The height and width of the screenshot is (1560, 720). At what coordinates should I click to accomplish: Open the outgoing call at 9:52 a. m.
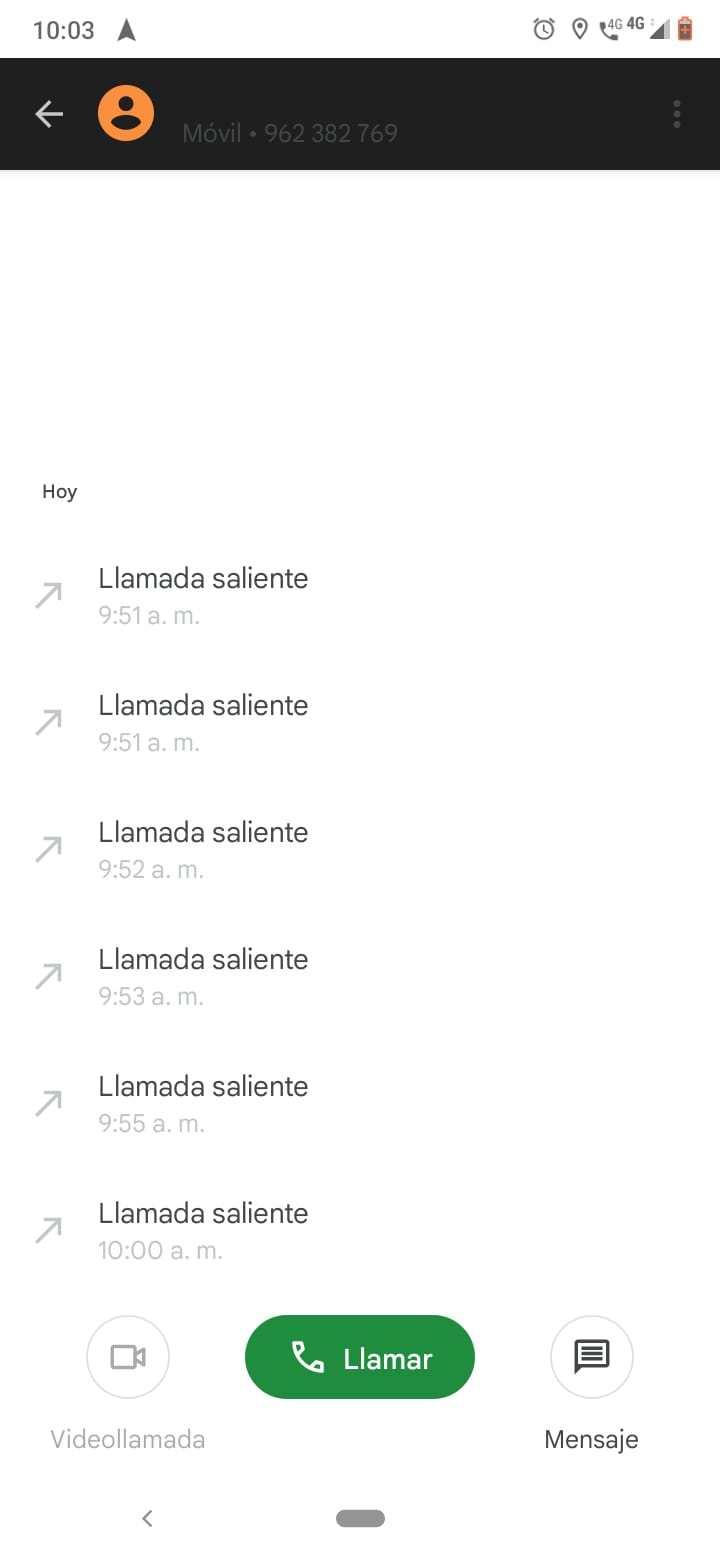(x=360, y=849)
